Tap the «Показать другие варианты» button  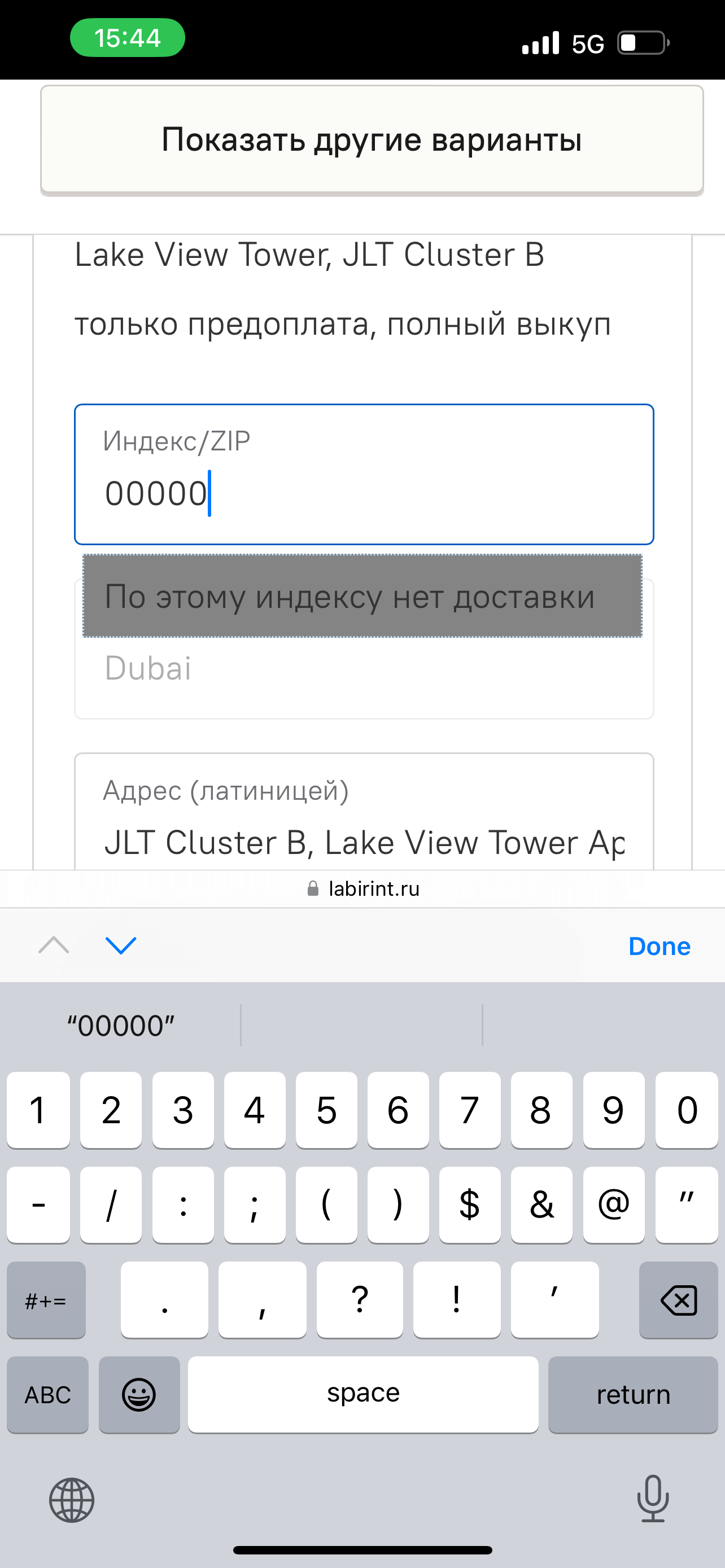(372, 139)
